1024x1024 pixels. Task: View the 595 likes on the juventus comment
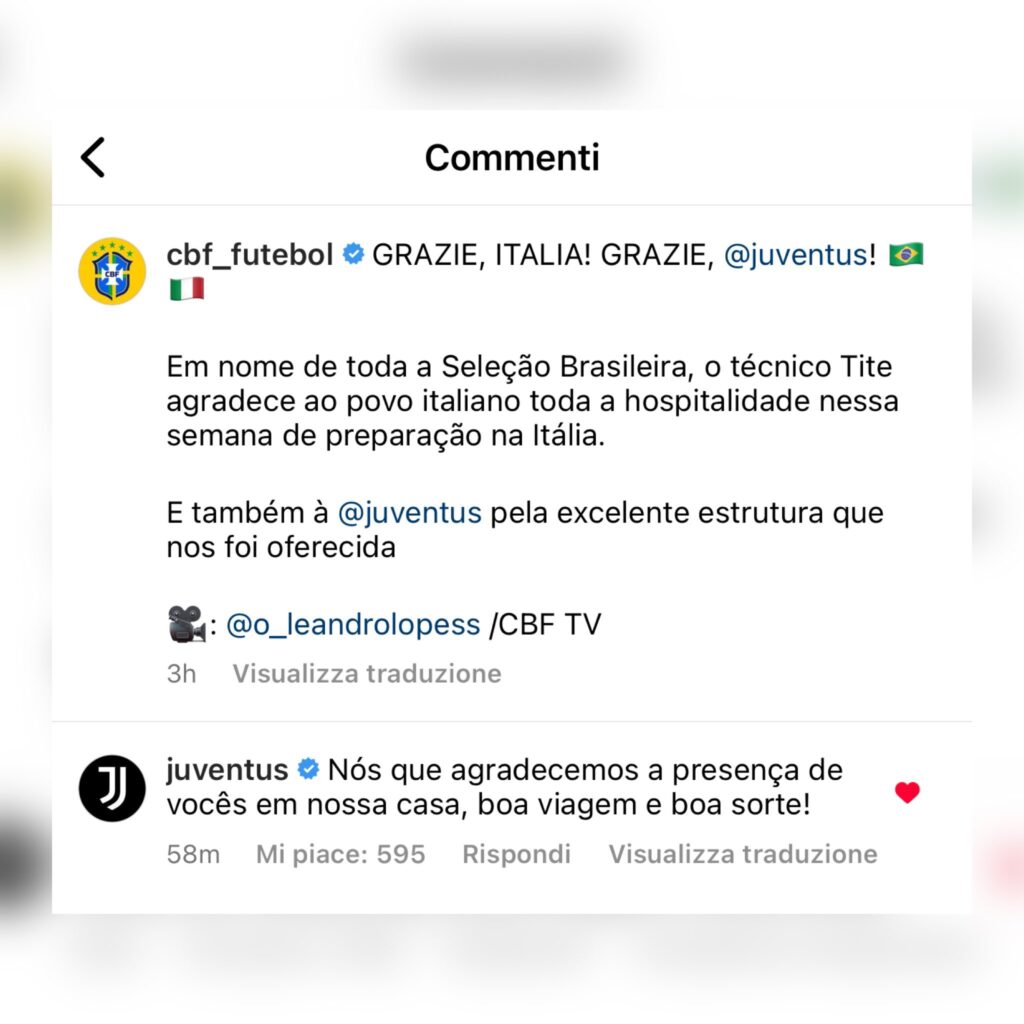(340, 854)
